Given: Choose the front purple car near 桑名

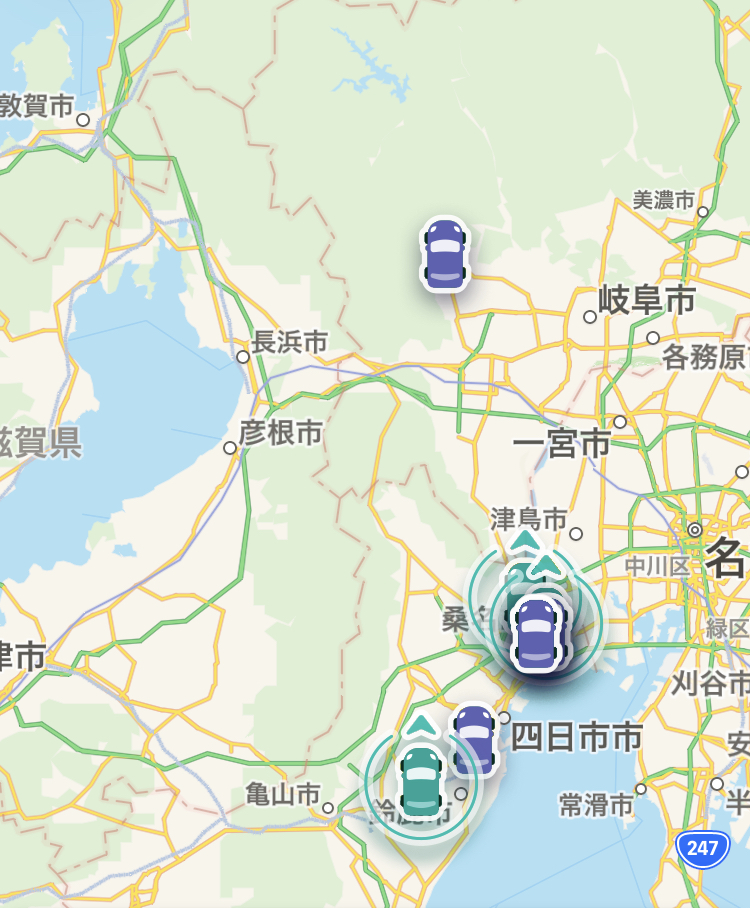Looking at the screenshot, I should [x=537, y=633].
